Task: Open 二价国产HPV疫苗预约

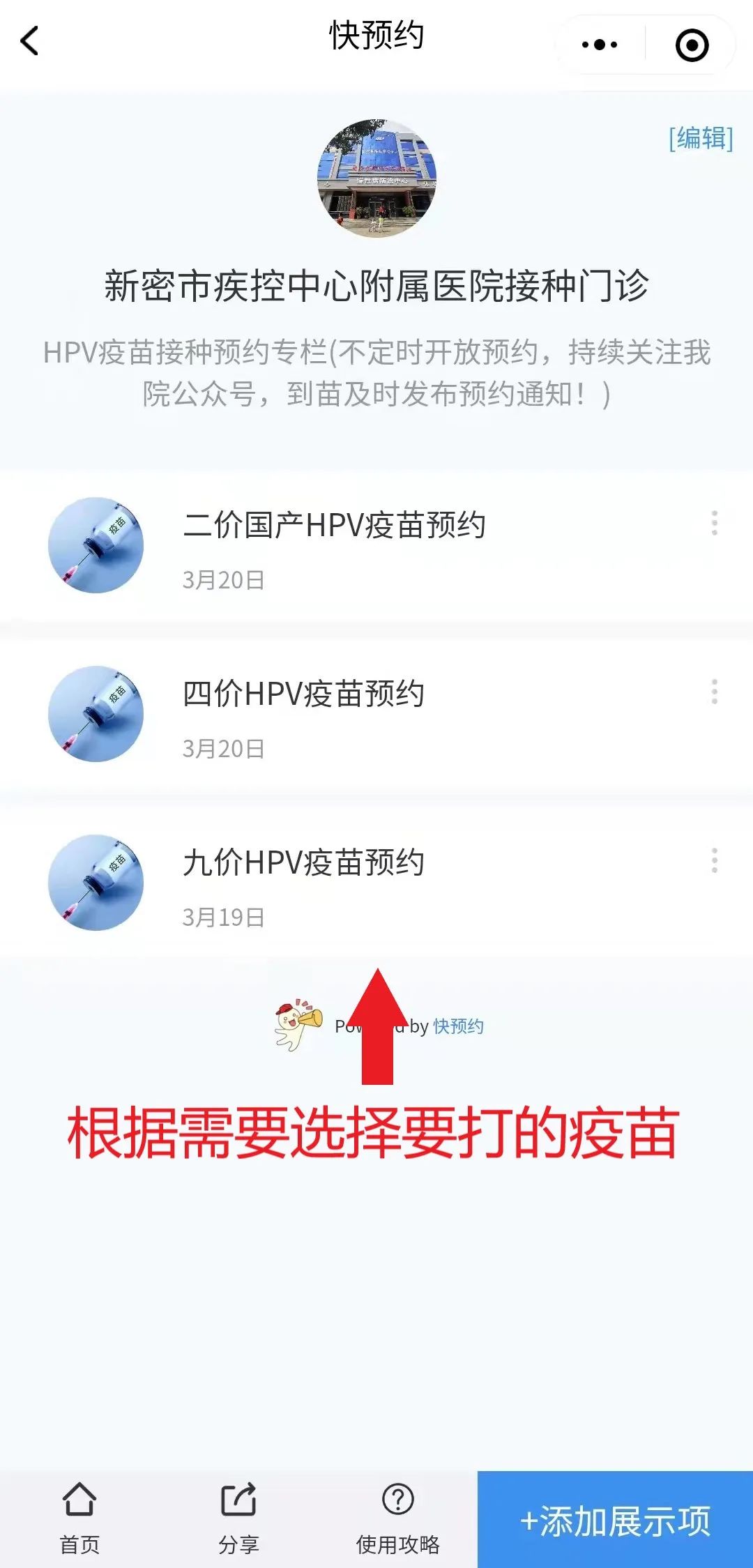Action: point(334,525)
